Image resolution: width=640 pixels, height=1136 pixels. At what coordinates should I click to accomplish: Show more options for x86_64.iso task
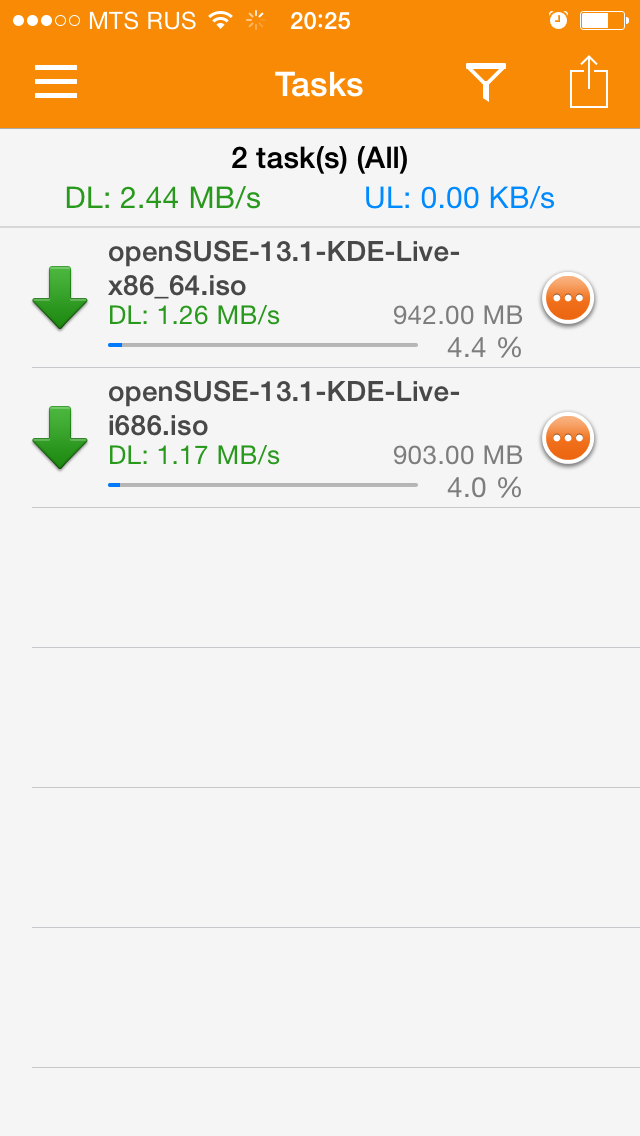point(568,298)
